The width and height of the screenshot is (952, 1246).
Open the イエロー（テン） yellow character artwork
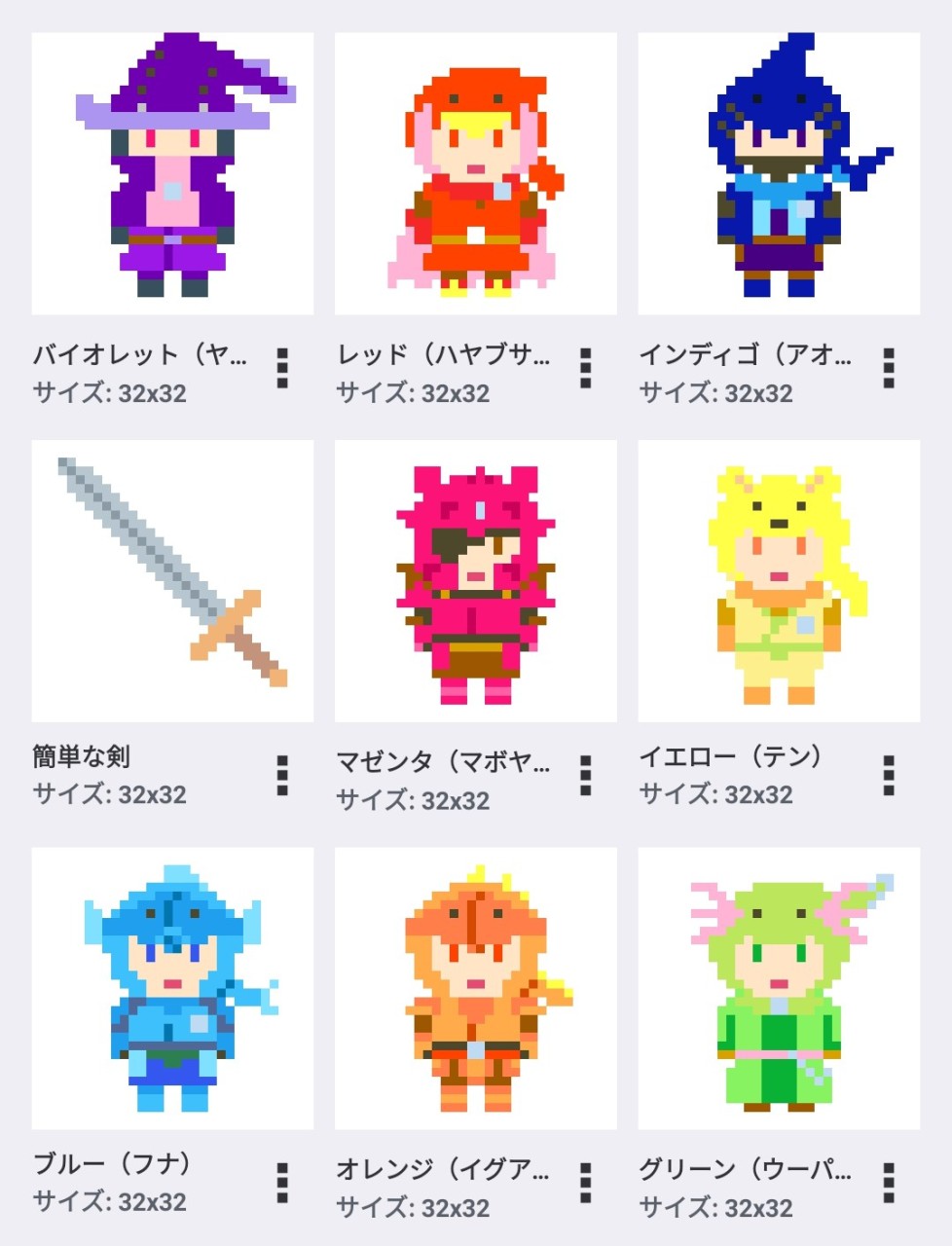(779, 580)
